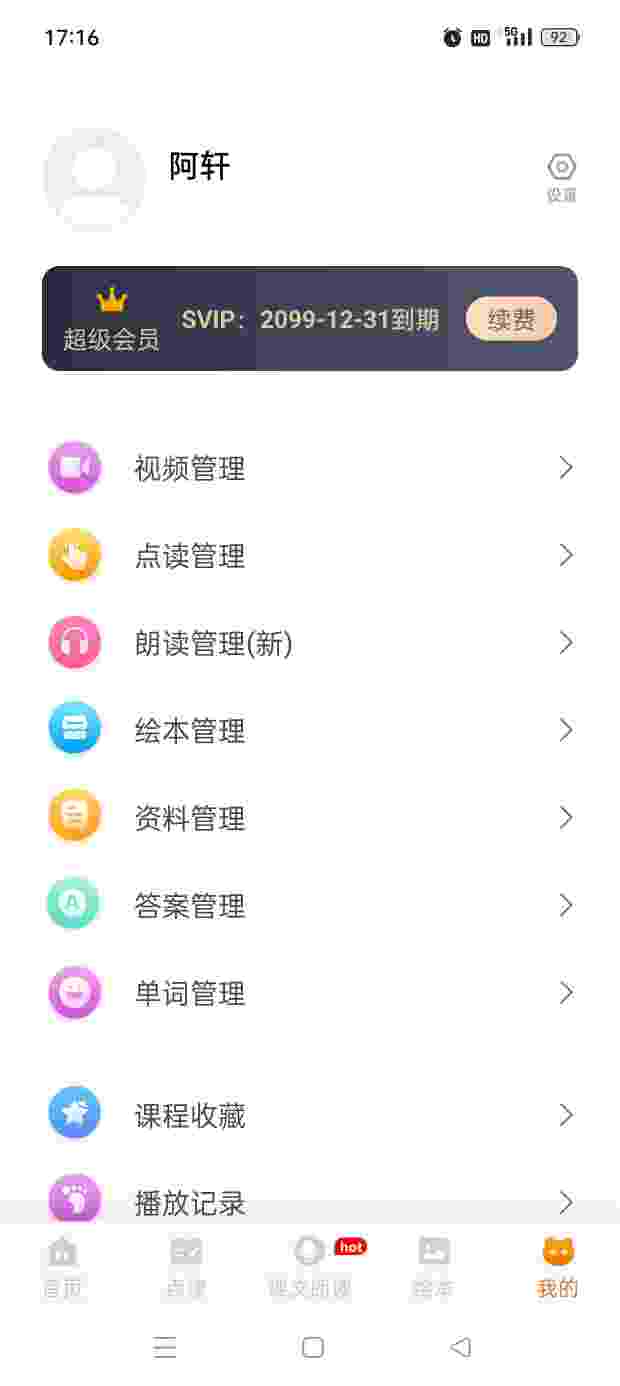Image resolution: width=620 pixels, height=1386 pixels.
Task: Switch to the 点读 tab
Action: [186, 1266]
